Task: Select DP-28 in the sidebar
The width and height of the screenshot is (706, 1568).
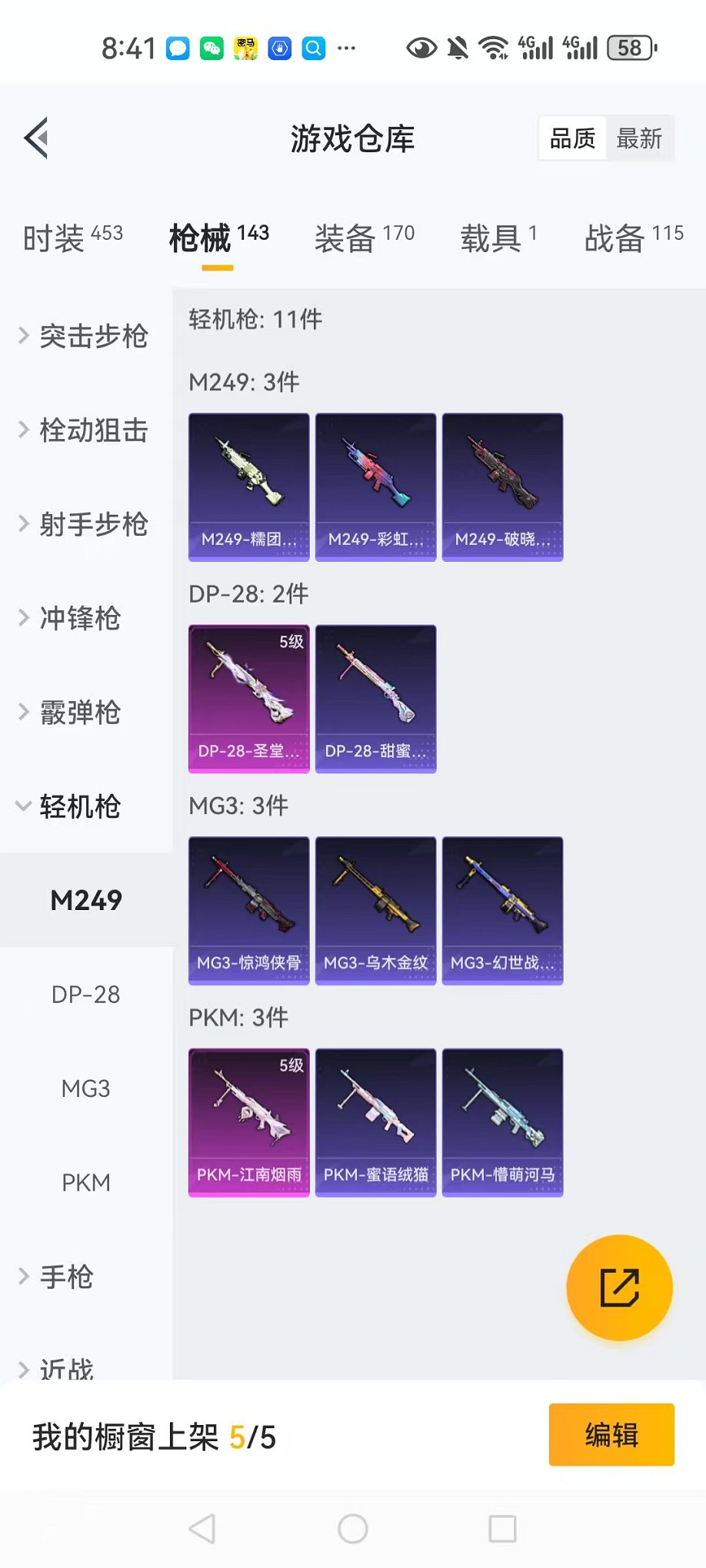Action: (x=85, y=995)
